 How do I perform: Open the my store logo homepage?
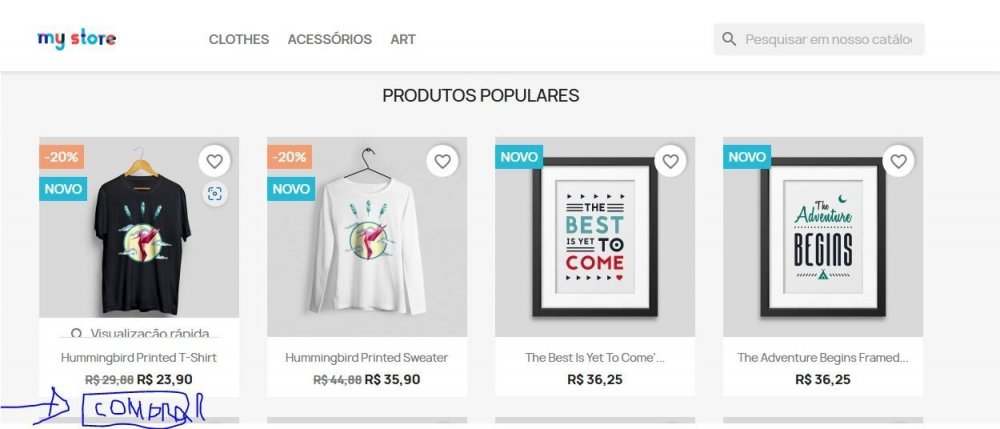(x=77, y=39)
